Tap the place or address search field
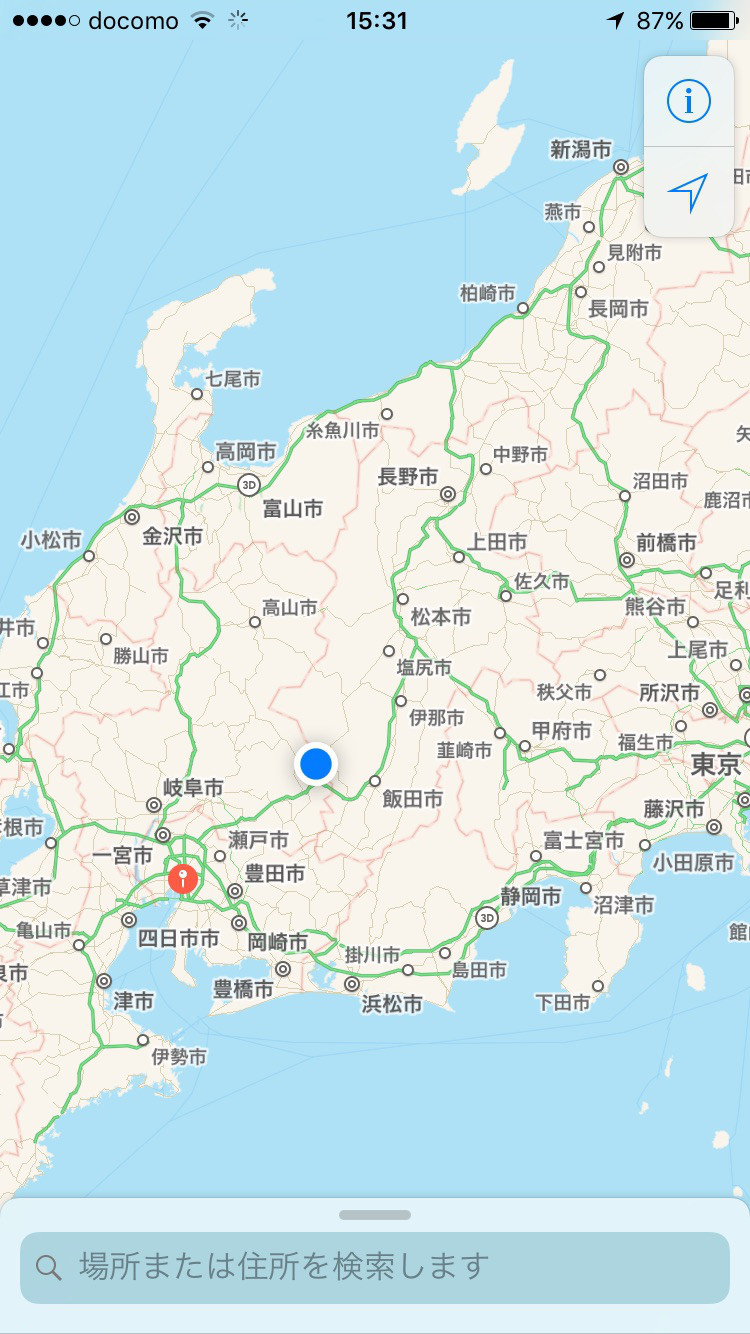This screenshot has height=1334, width=750. tap(375, 1267)
